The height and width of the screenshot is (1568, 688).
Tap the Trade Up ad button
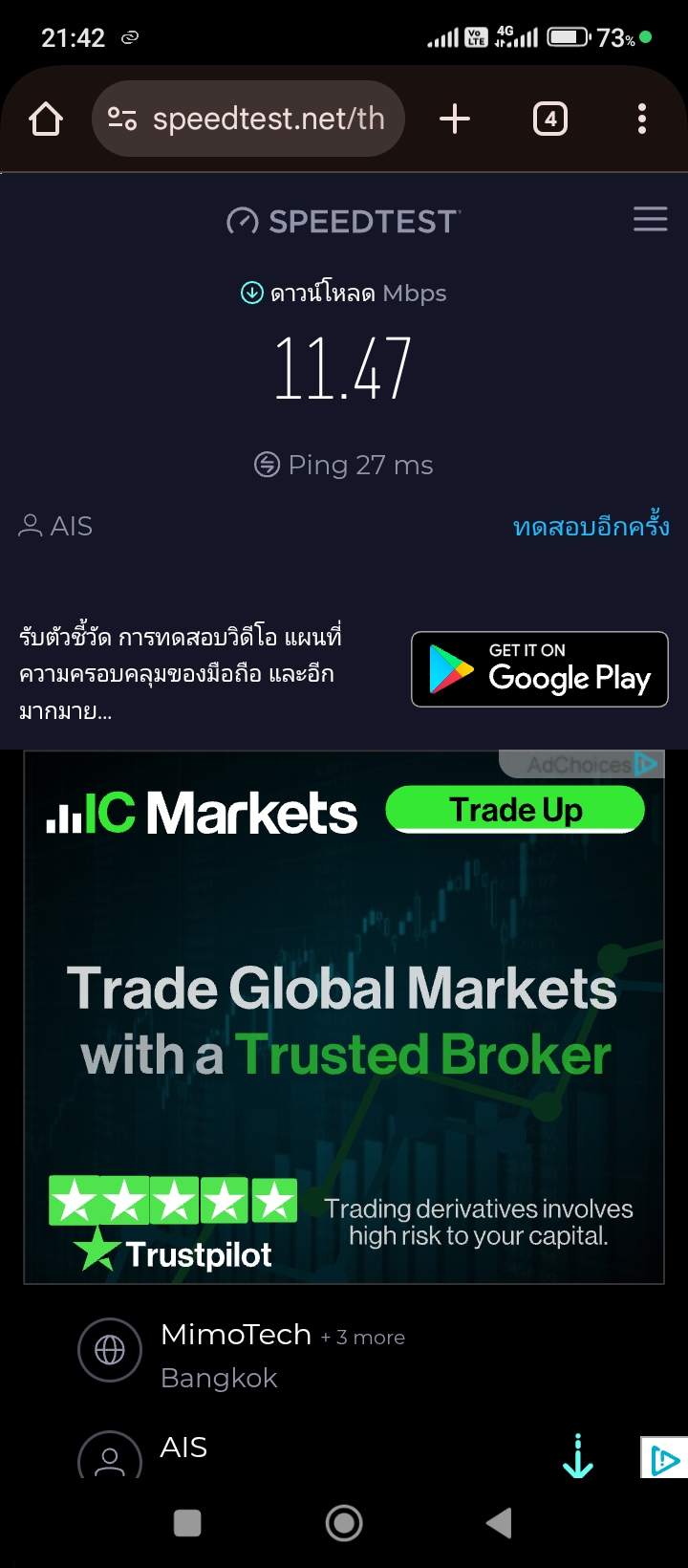pos(515,810)
